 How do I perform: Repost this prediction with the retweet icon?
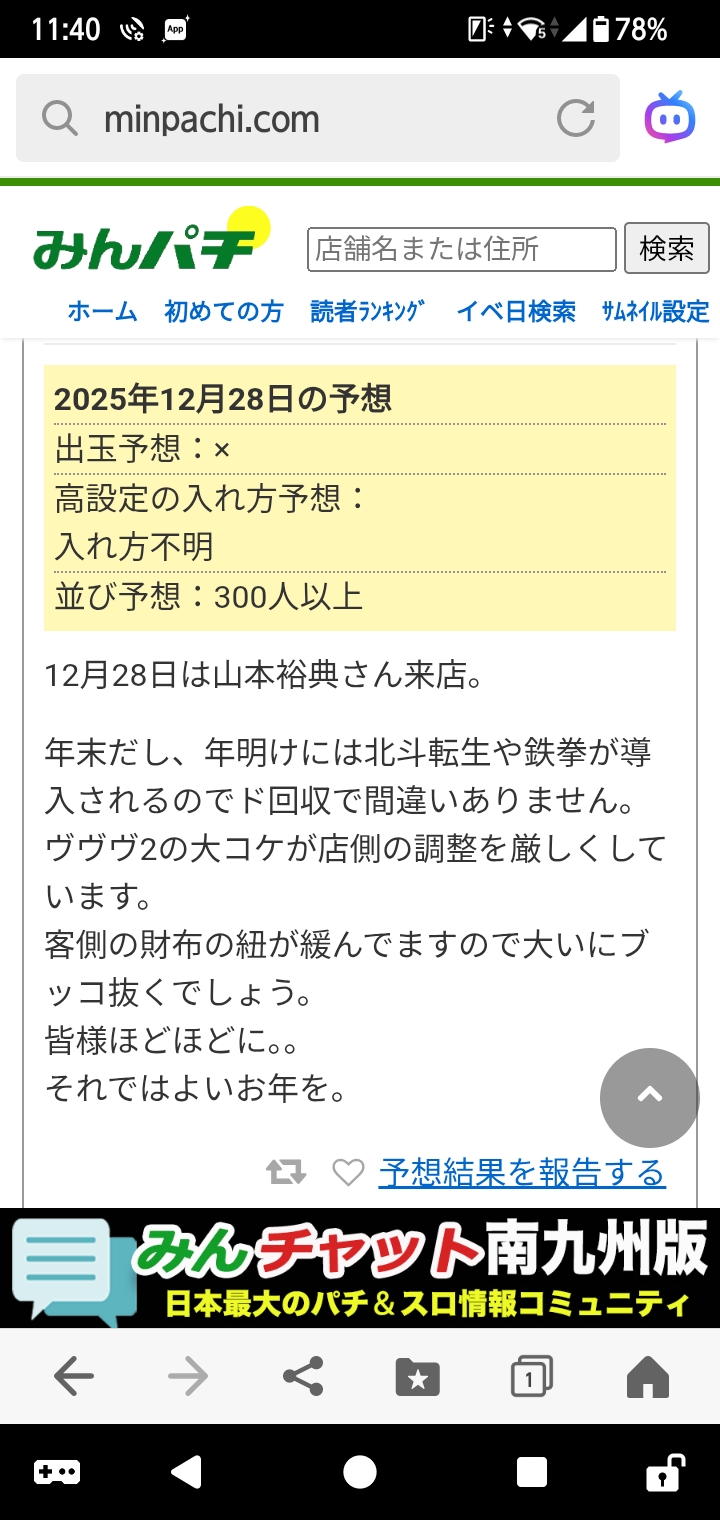point(286,1172)
